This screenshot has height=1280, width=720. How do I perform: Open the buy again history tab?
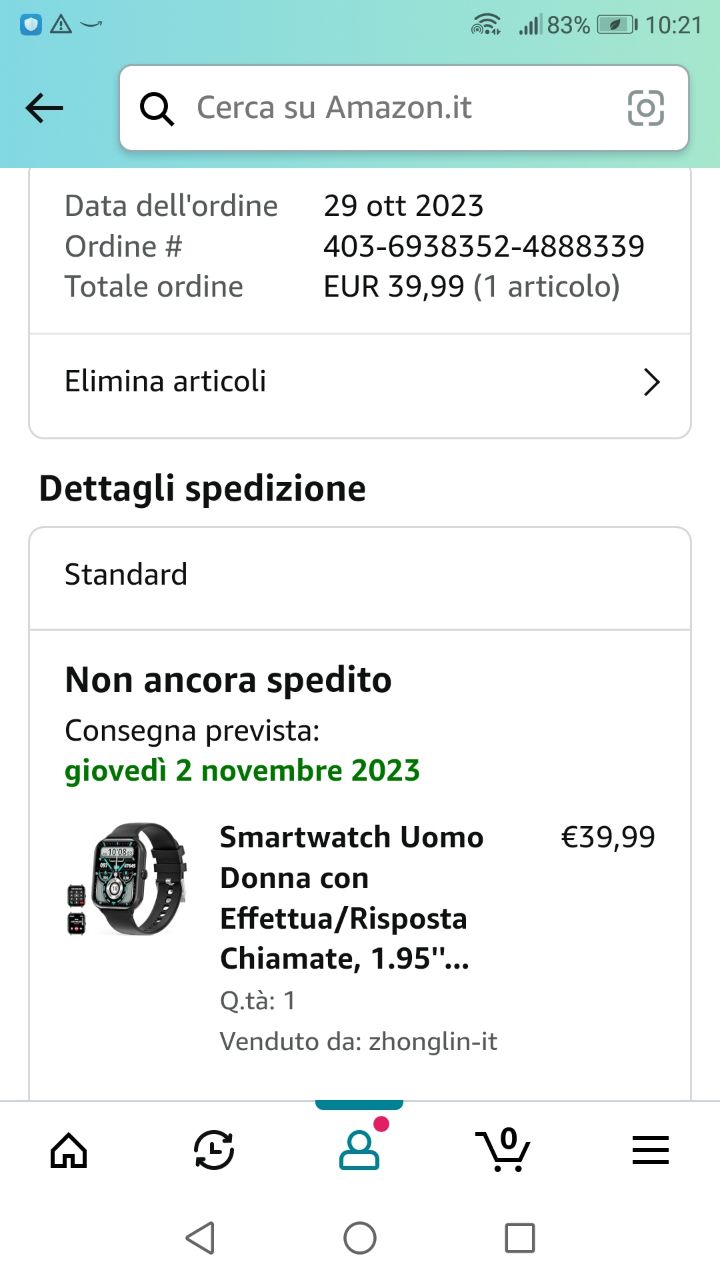click(x=213, y=1150)
